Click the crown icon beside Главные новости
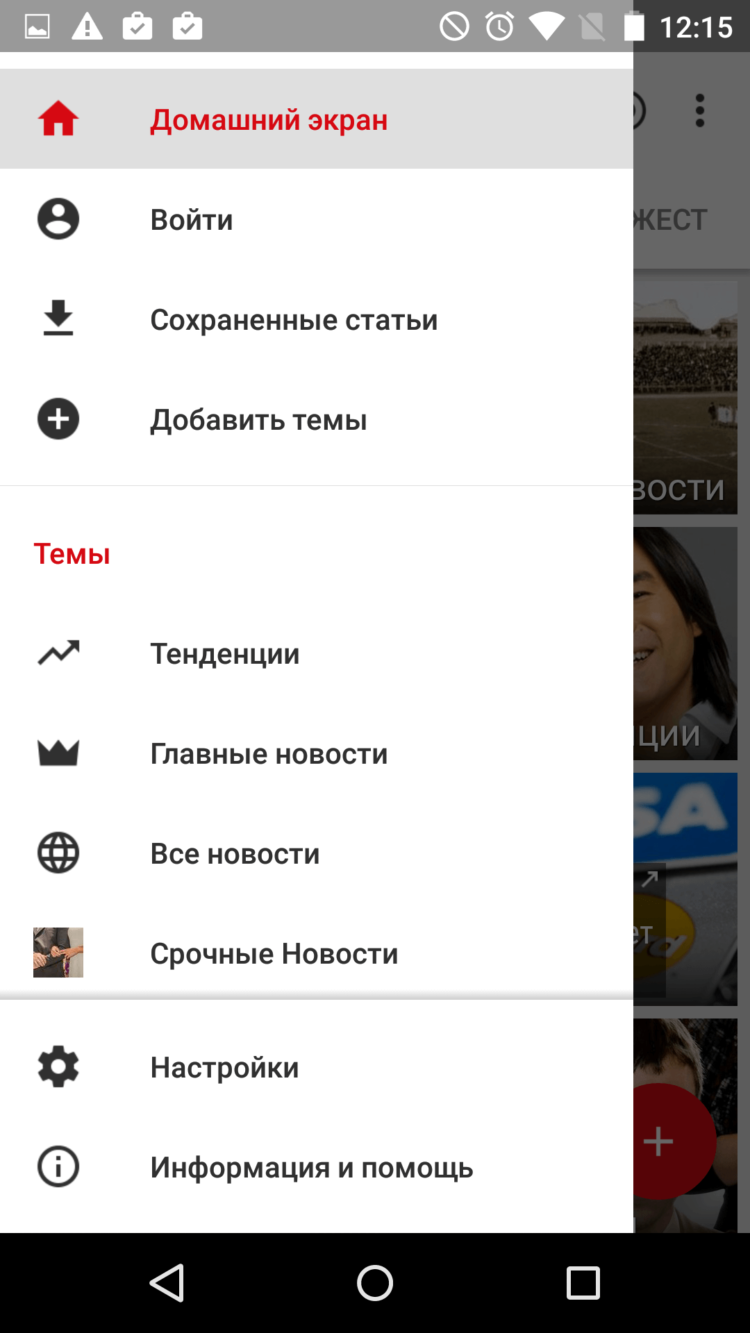Screen dimensions: 750x1333 pyautogui.click(x=57, y=752)
